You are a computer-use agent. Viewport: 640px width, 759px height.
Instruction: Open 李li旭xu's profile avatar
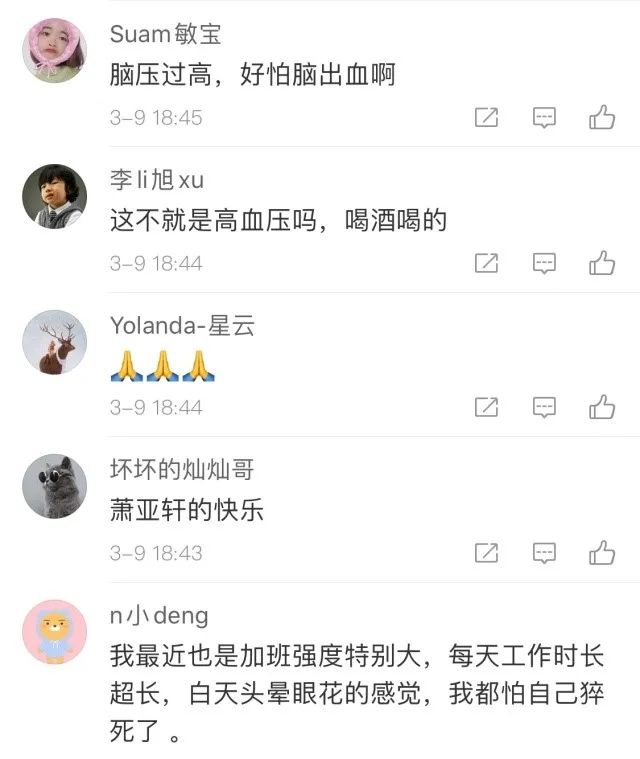(x=54, y=196)
